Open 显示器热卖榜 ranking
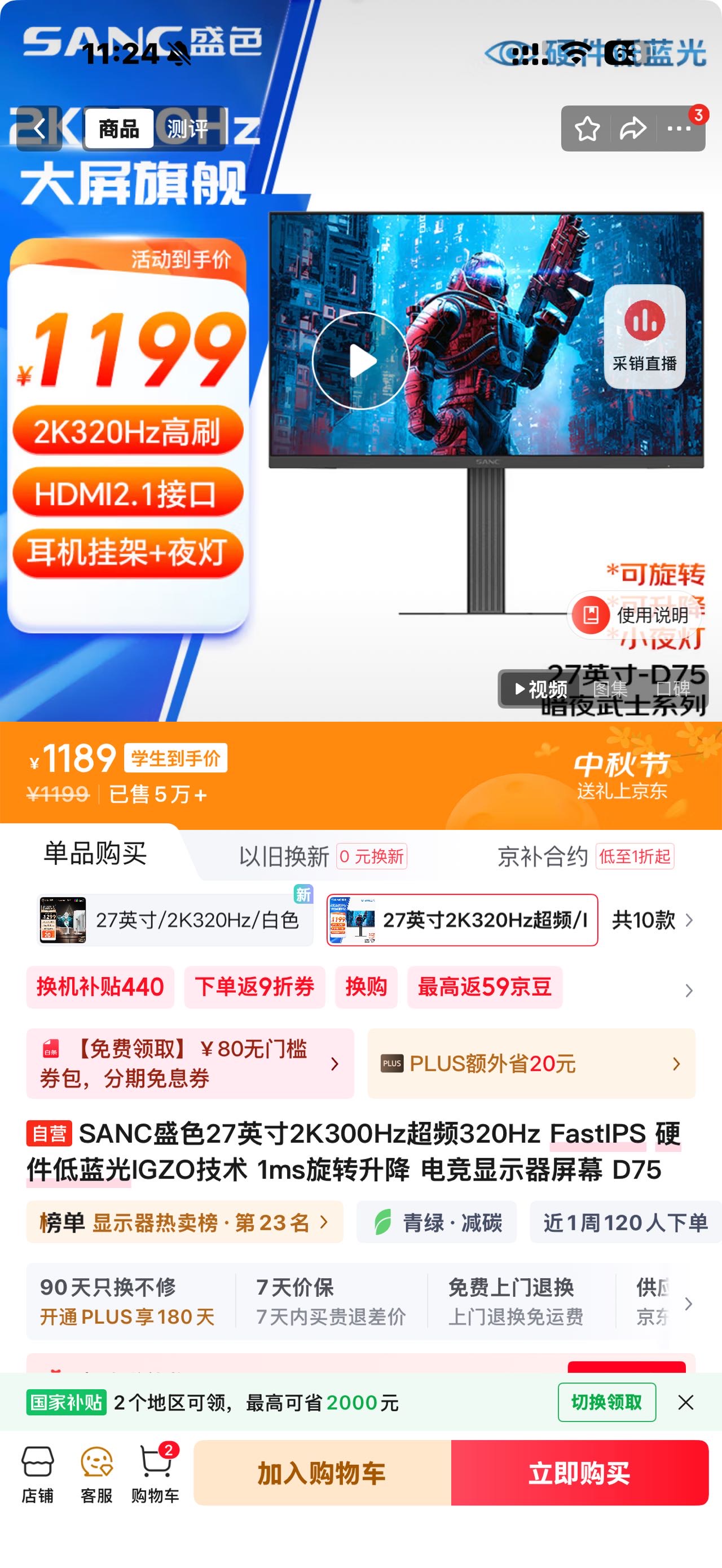722x1568 pixels. (184, 1222)
